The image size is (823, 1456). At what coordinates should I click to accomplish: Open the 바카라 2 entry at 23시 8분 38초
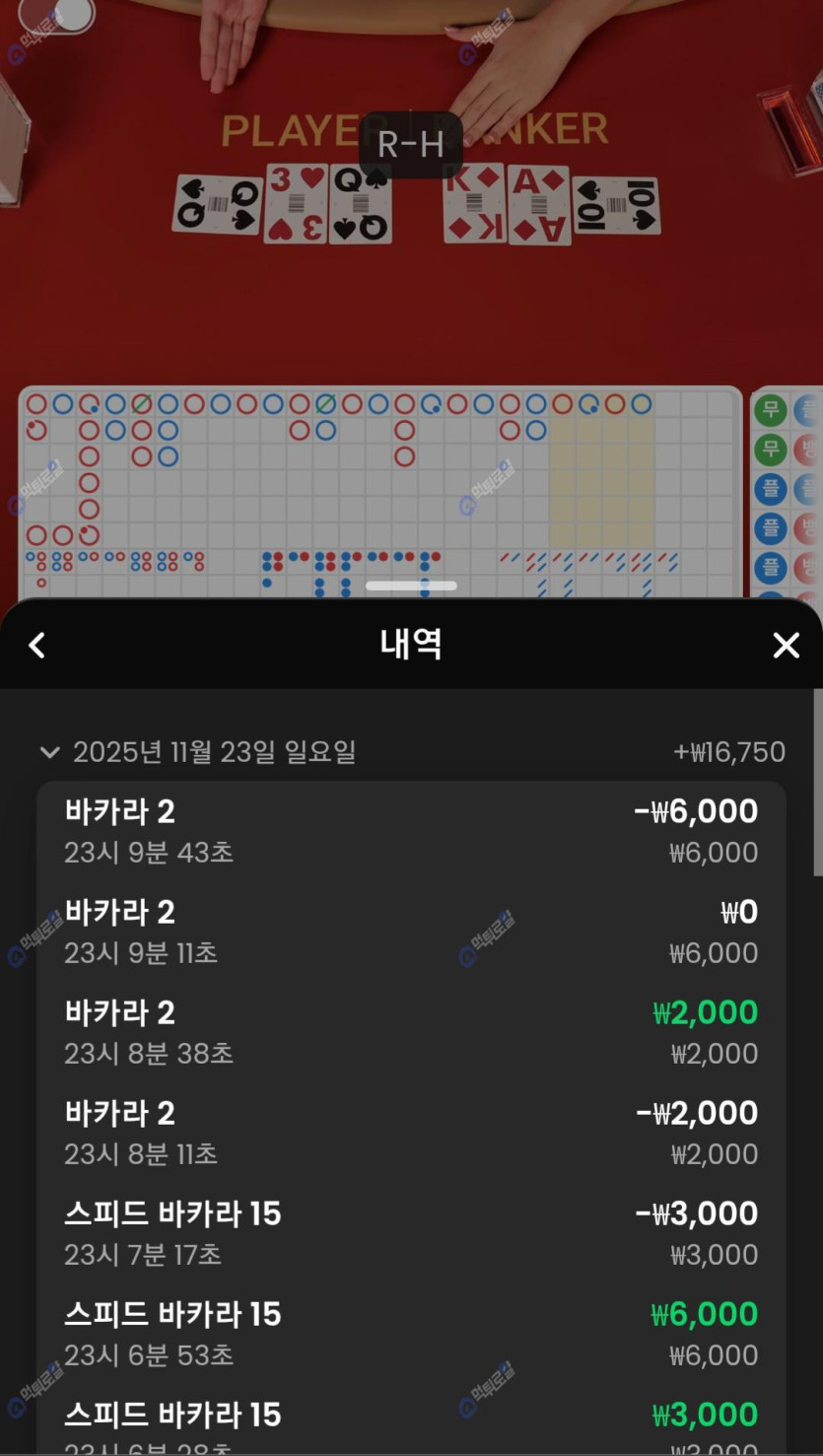[410, 1032]
